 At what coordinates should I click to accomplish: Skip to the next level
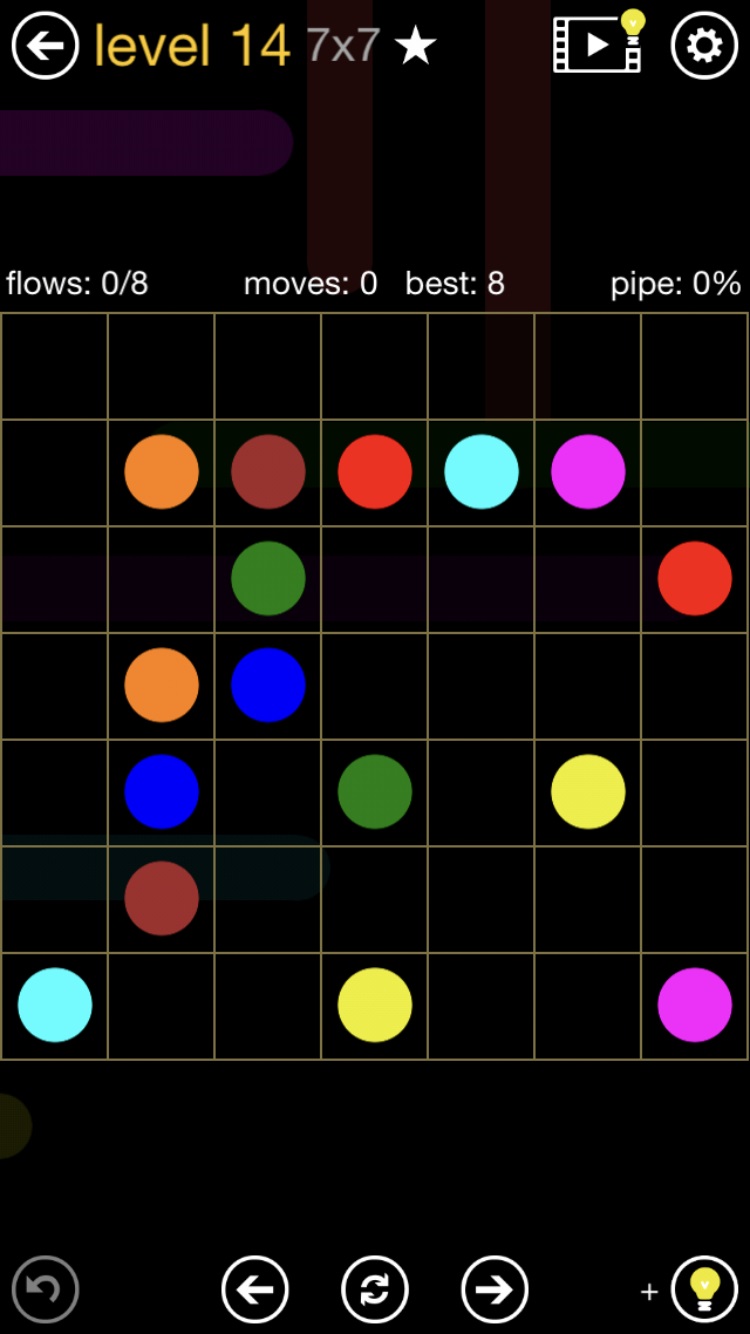[494, 1289]
